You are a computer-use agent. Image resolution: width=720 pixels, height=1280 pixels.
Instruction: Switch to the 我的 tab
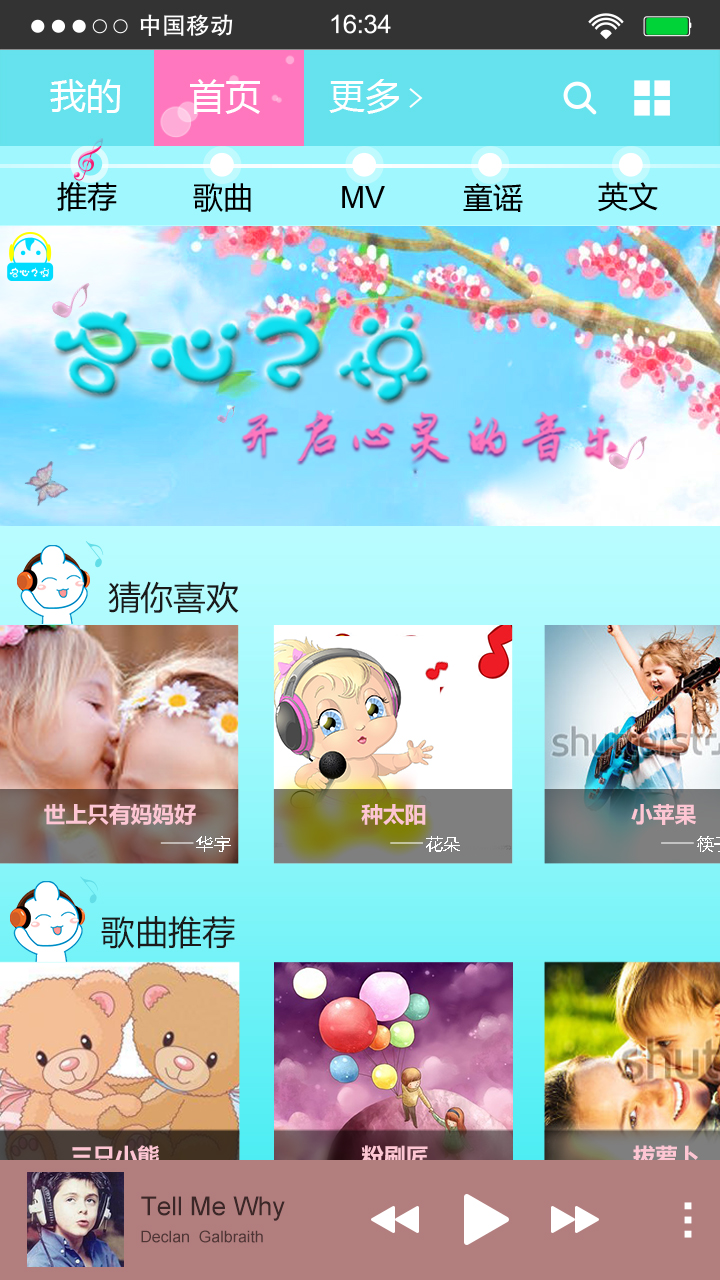point(85,97)
